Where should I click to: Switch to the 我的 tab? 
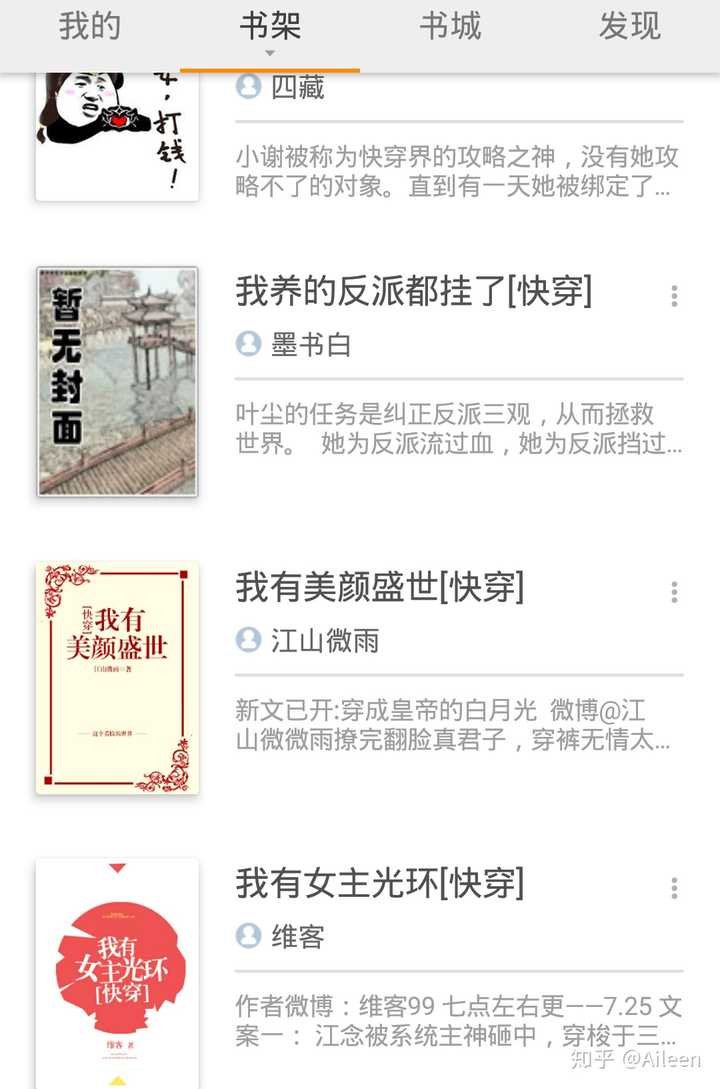[89, 27]
